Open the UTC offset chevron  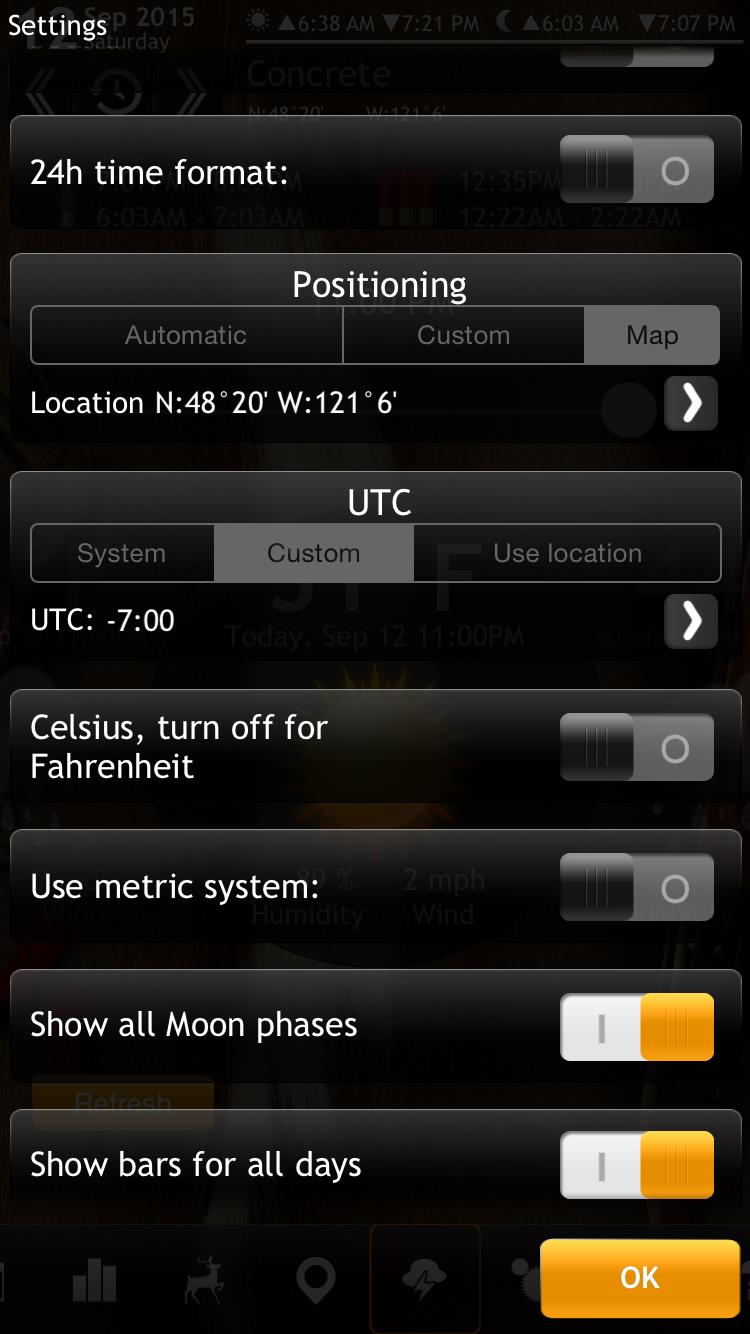click(691, 621)
